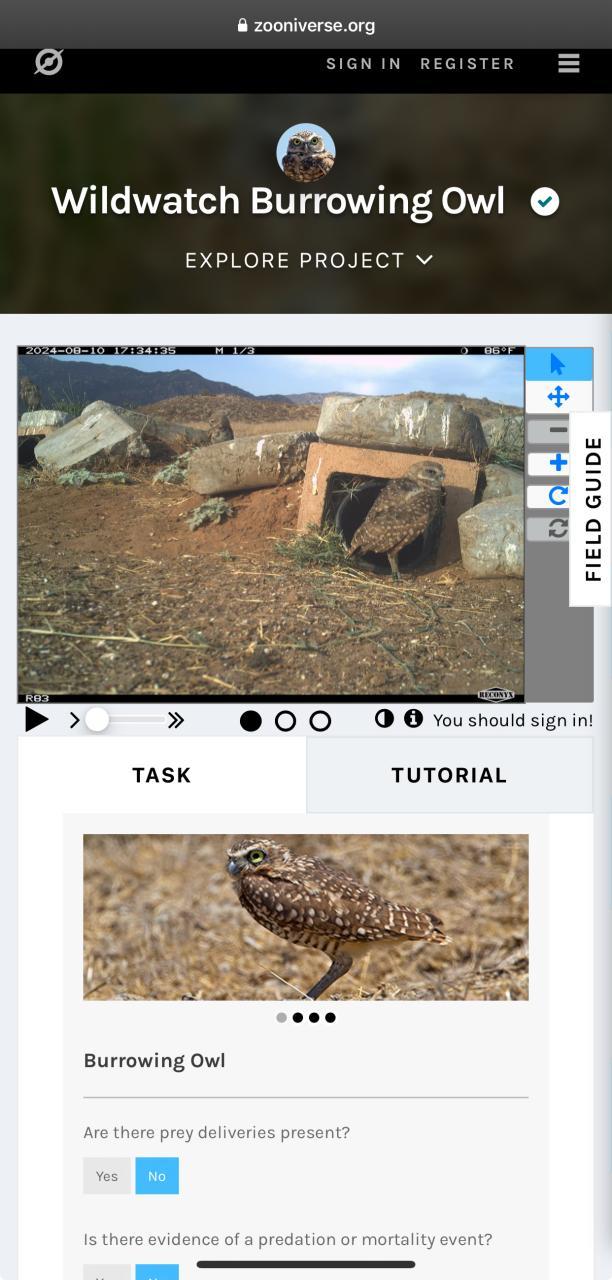Select the pointer tool
612x1280 pixels.
(558, 365)
